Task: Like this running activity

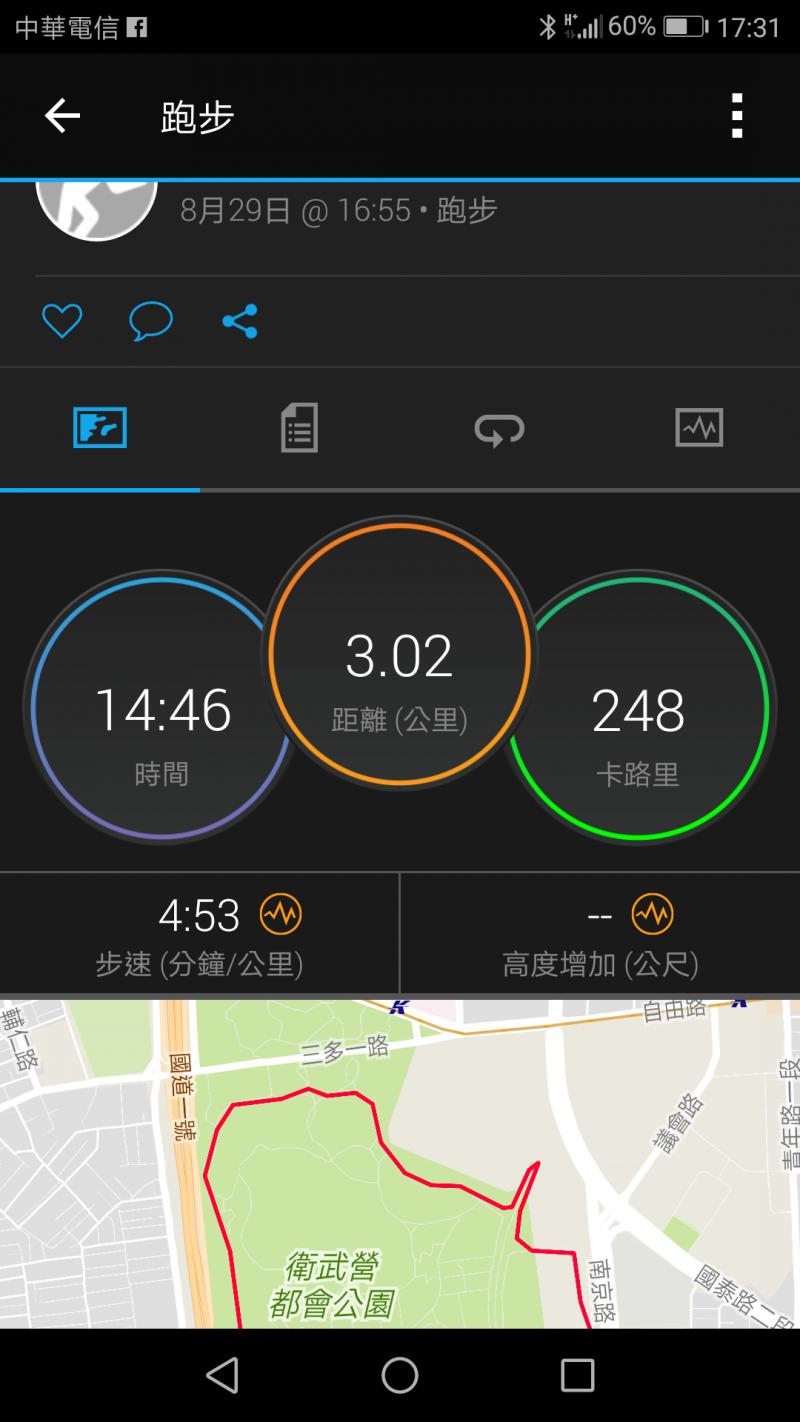Action: (x=62, y=321)
